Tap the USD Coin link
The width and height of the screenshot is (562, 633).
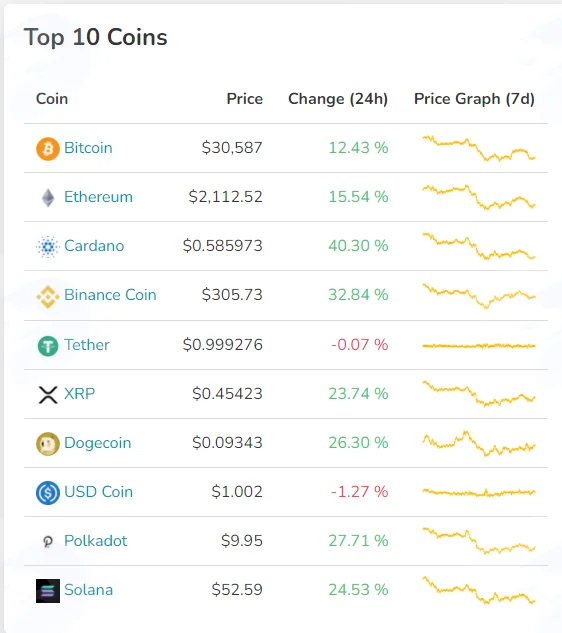(98, 492)
